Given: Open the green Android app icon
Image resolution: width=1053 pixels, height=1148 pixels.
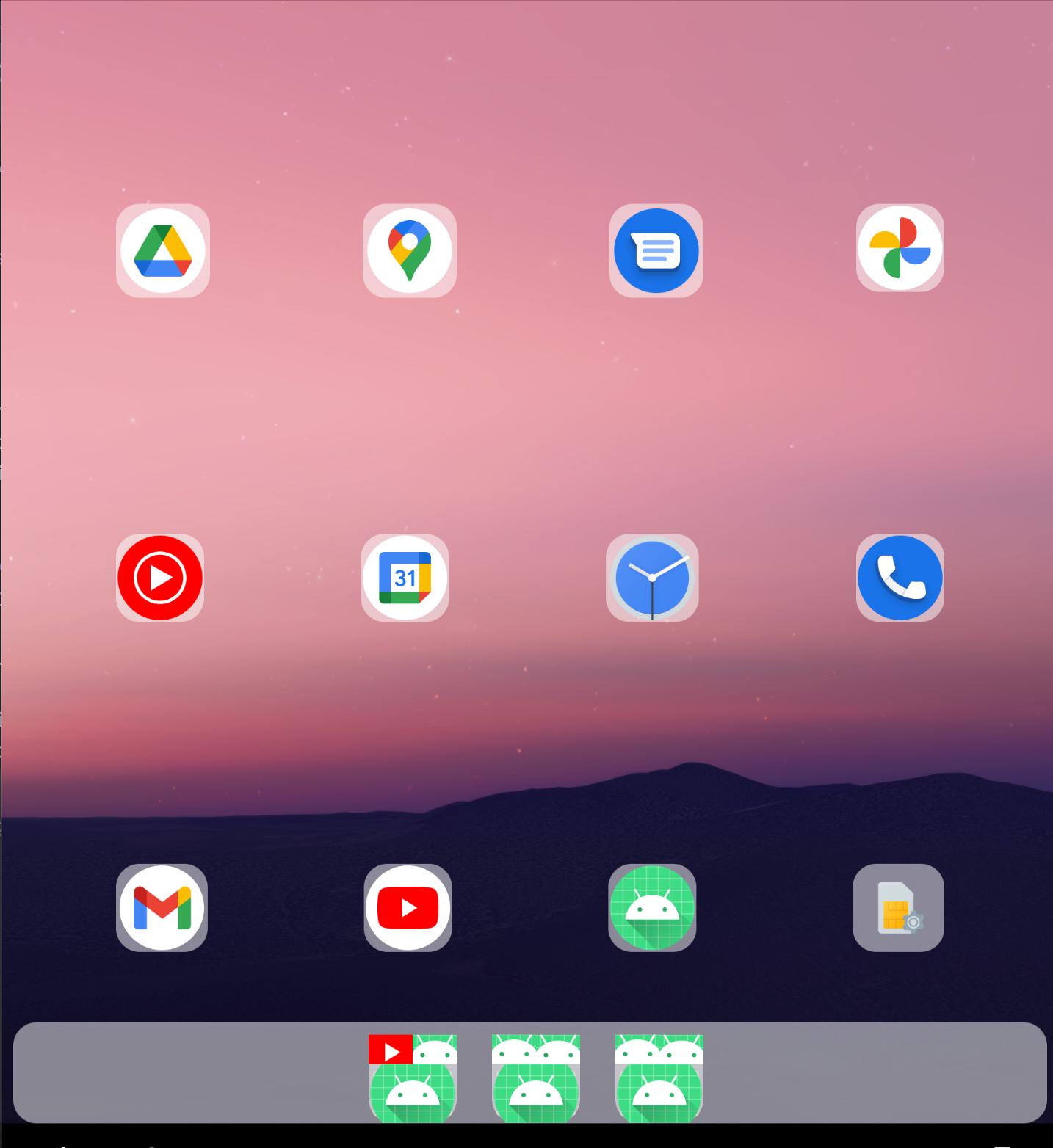Looking at the screenshot, I should coord(652,908).
